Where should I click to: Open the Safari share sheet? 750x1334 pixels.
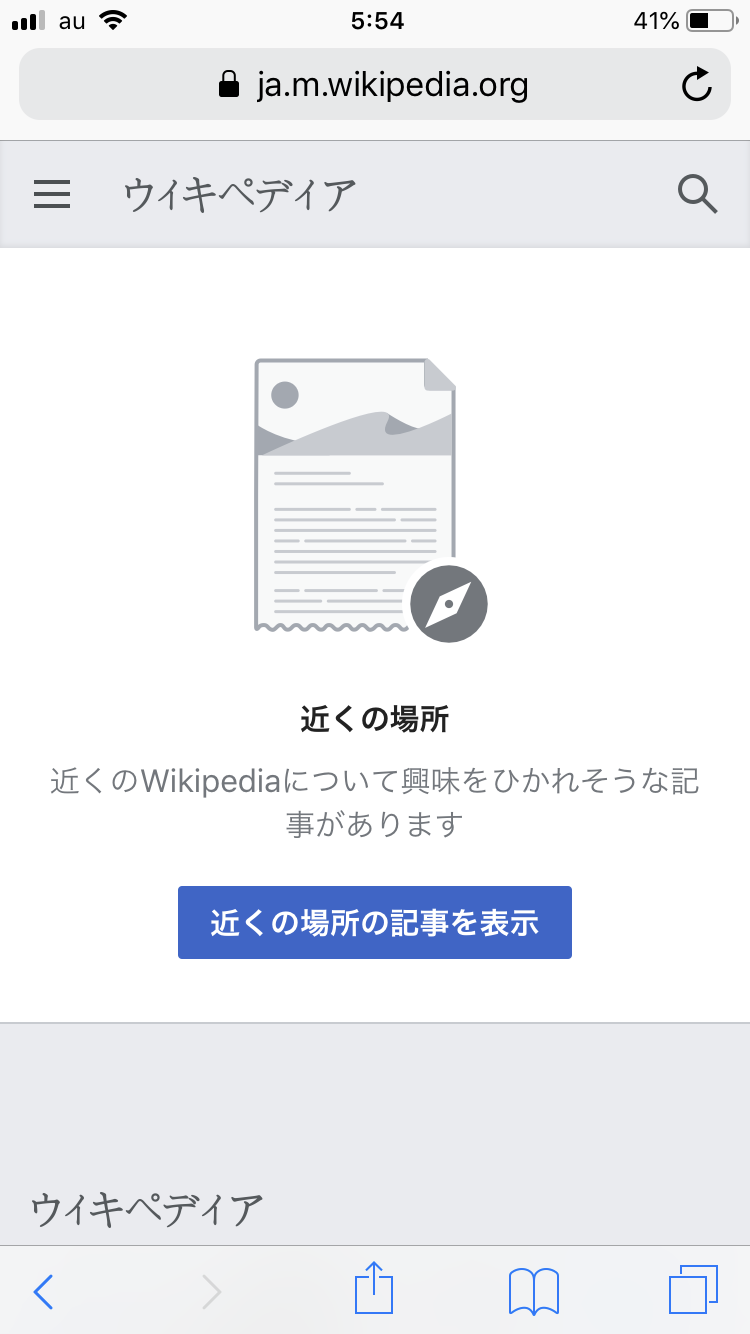point(375,1289)
